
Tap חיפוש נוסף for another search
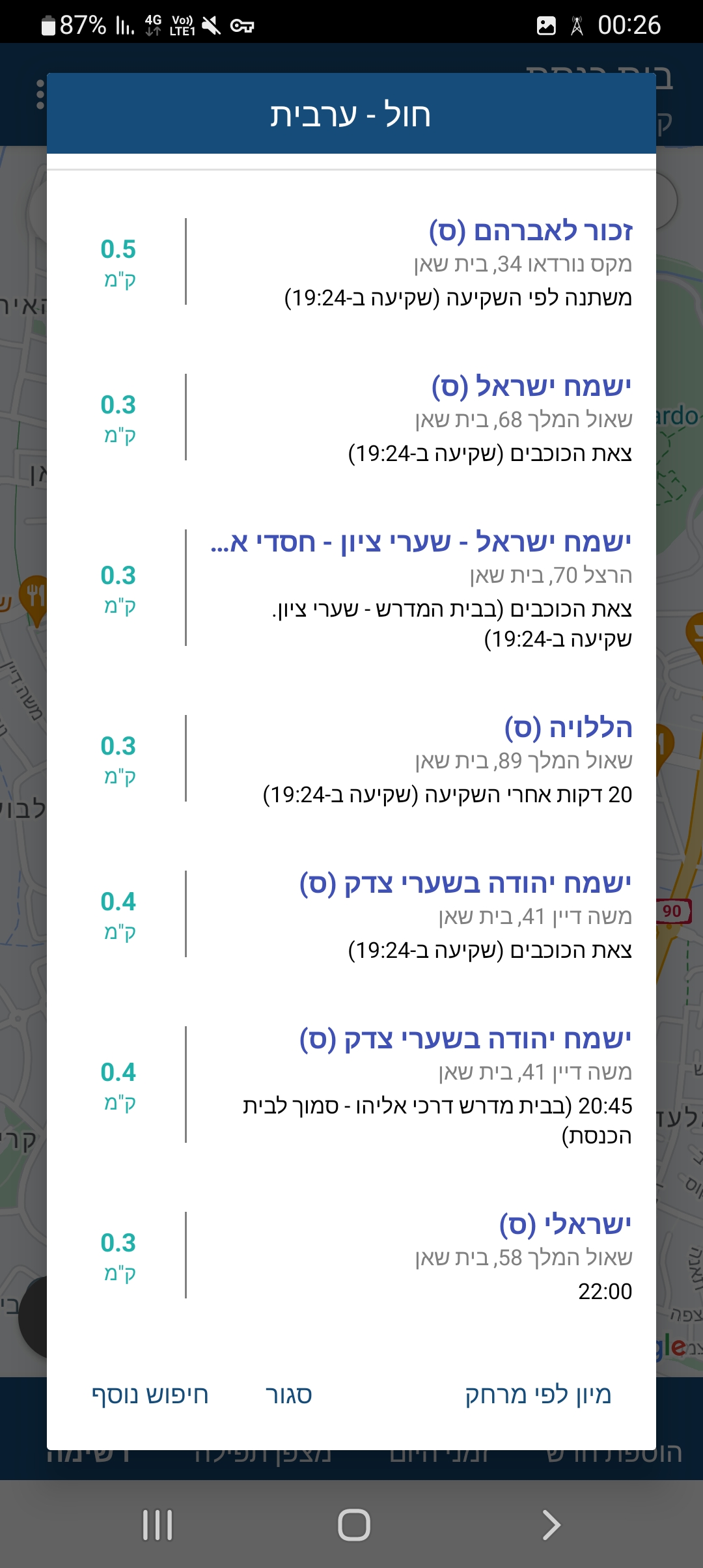click(150, 1394)
